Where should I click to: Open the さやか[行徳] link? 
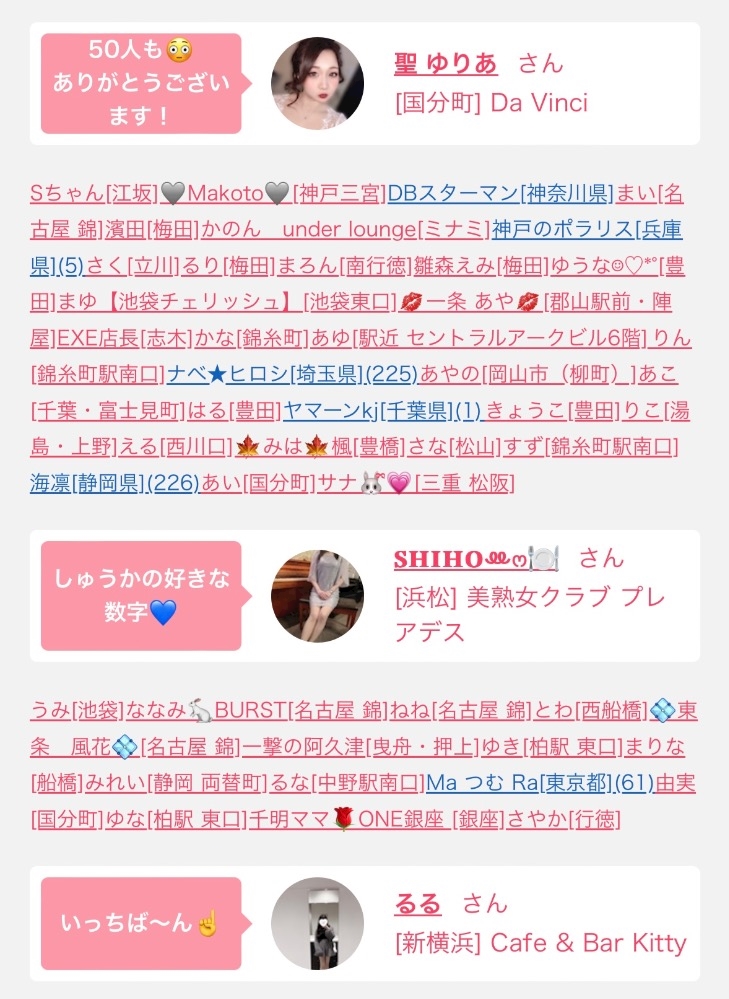[x=564, y=819]
